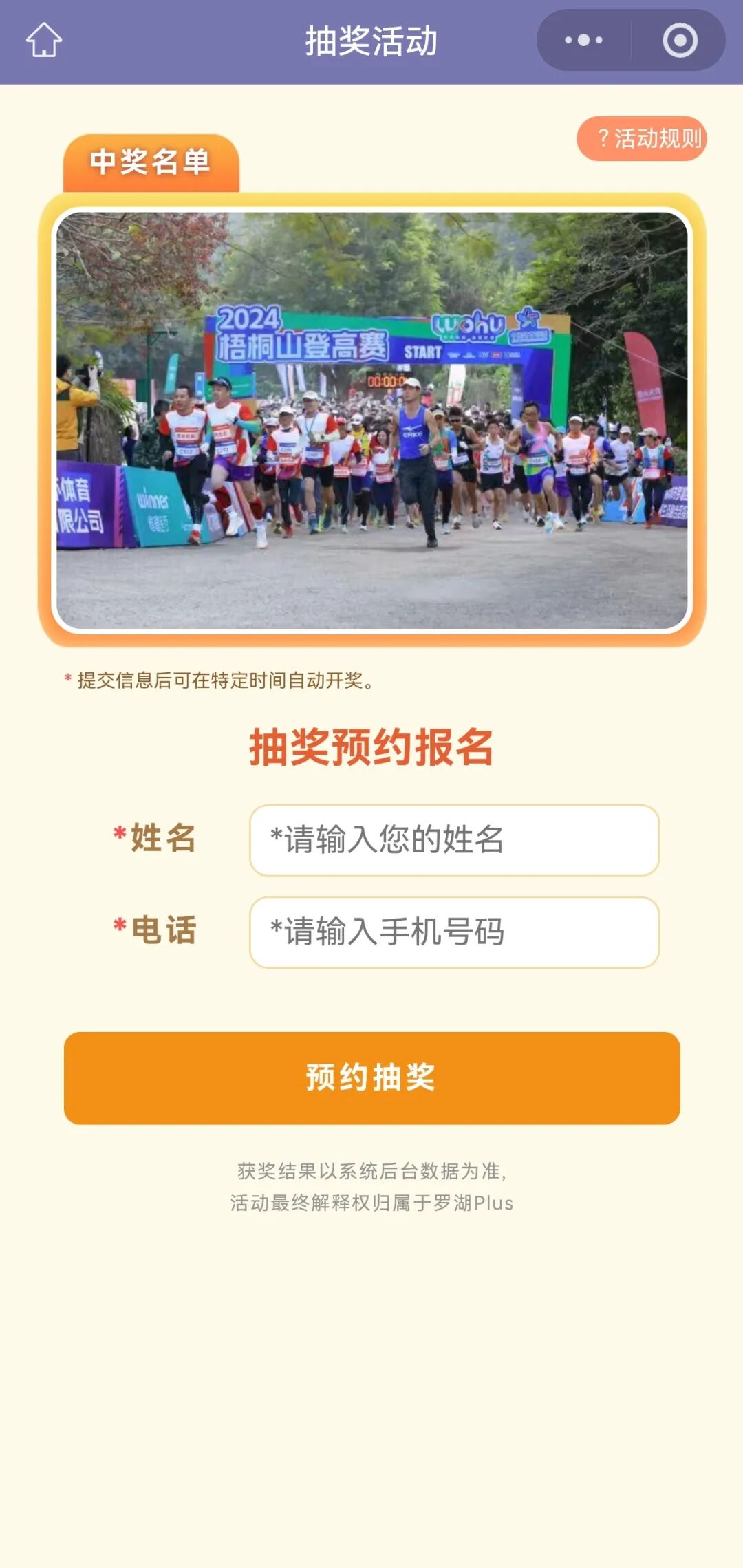Select the 电话 phone number field

click(454, 932)
